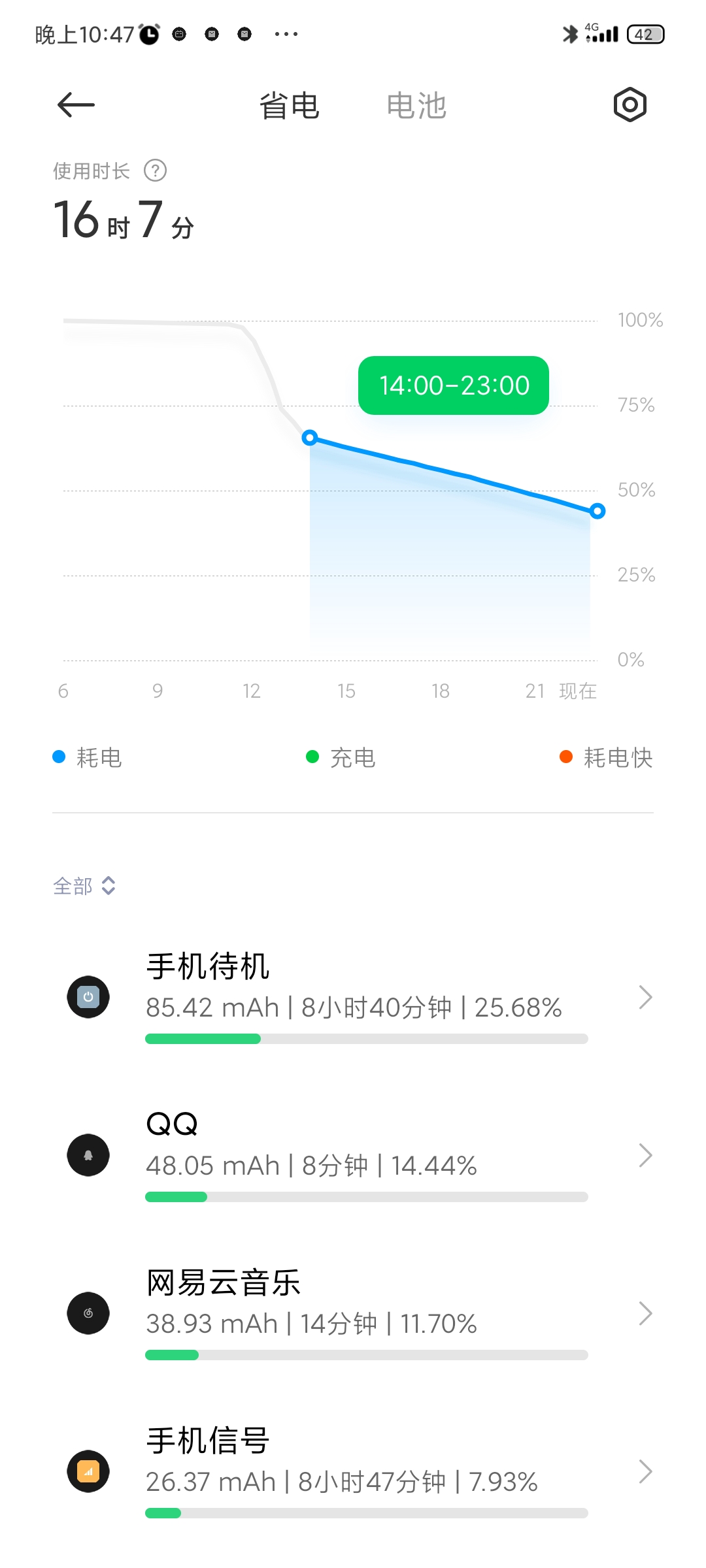
Task: Open the help icon beside 使用时长
Action: tap(156, 171)
